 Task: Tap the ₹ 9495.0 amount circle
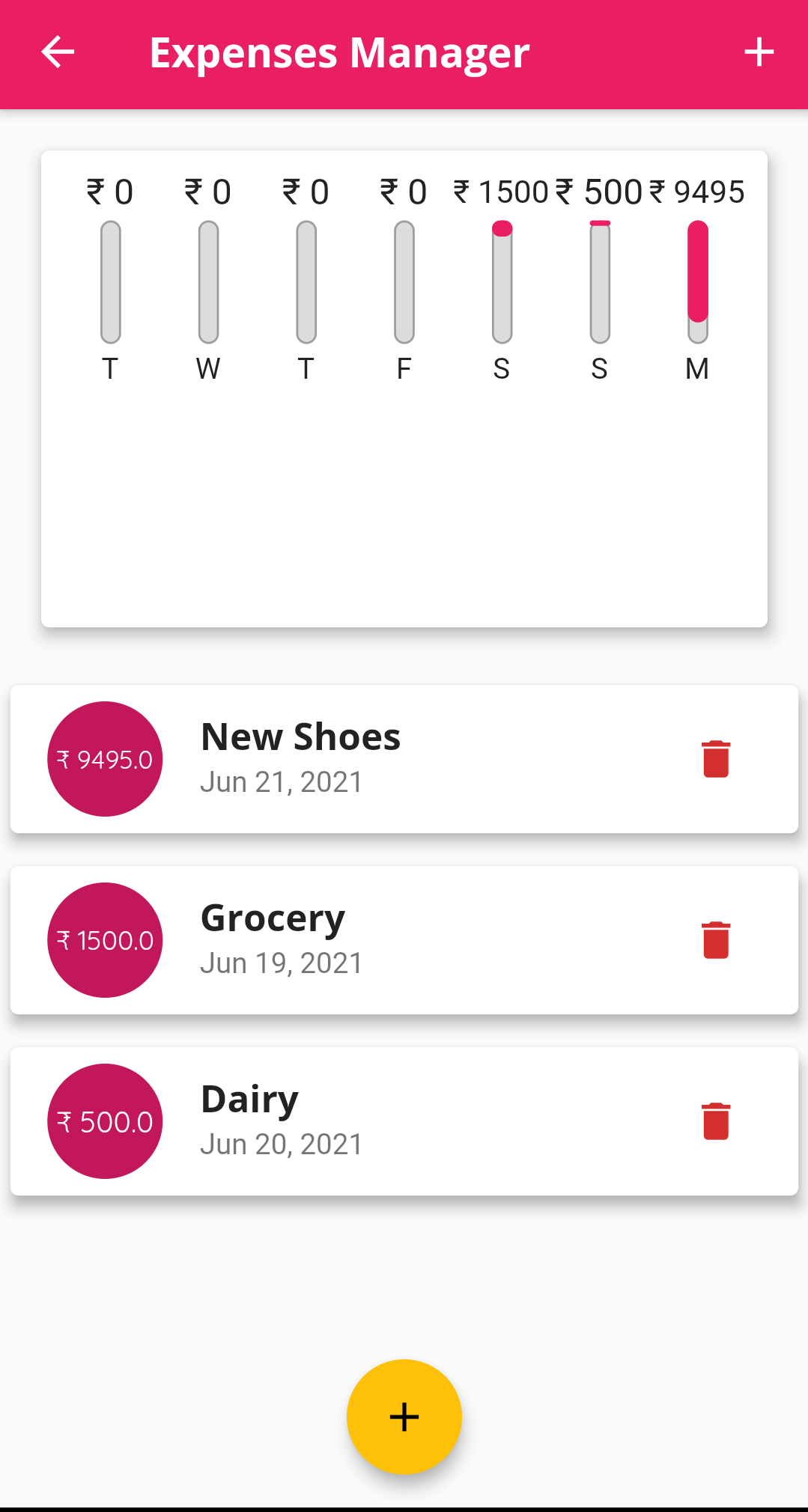pos(104,757)
